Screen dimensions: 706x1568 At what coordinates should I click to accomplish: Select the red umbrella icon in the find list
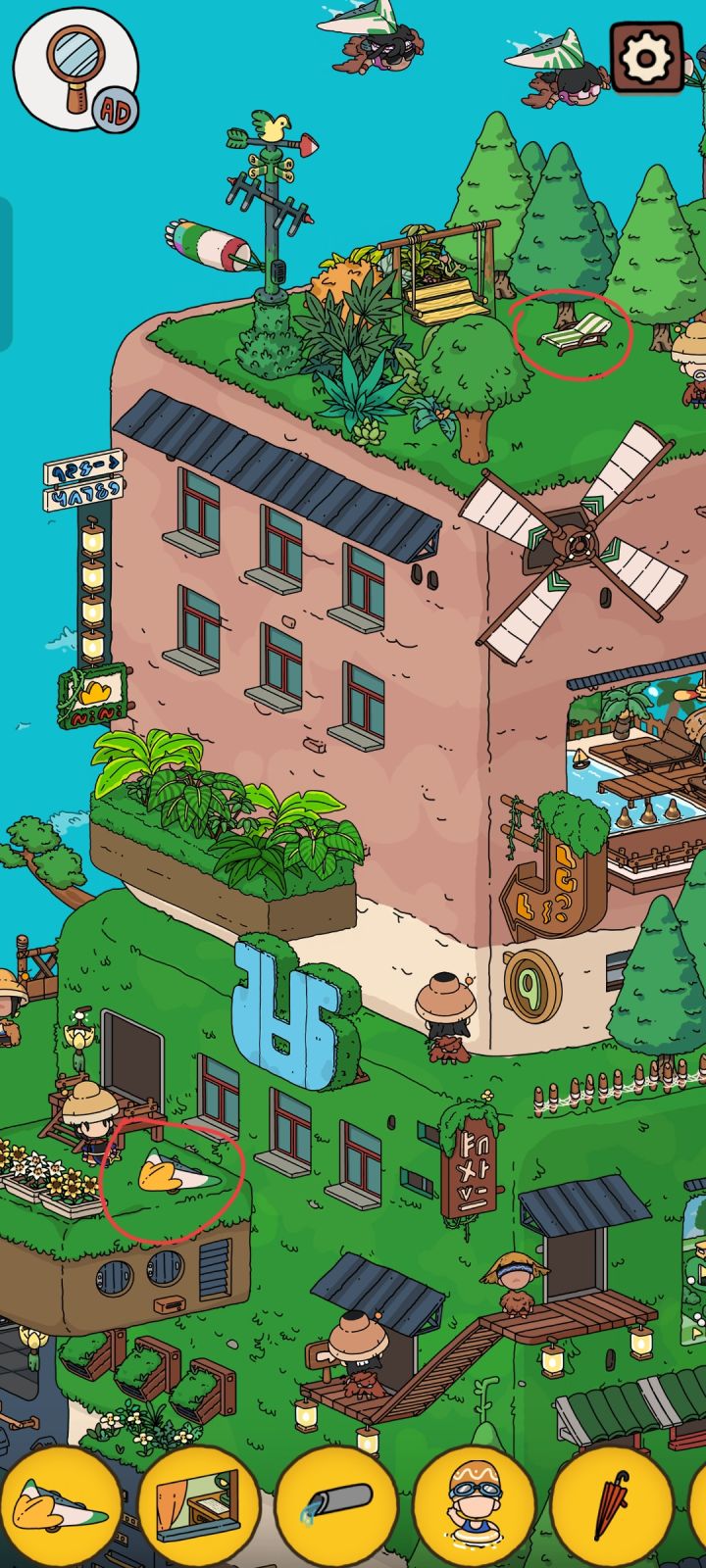pyautogui.click(x=610, y=1506)
